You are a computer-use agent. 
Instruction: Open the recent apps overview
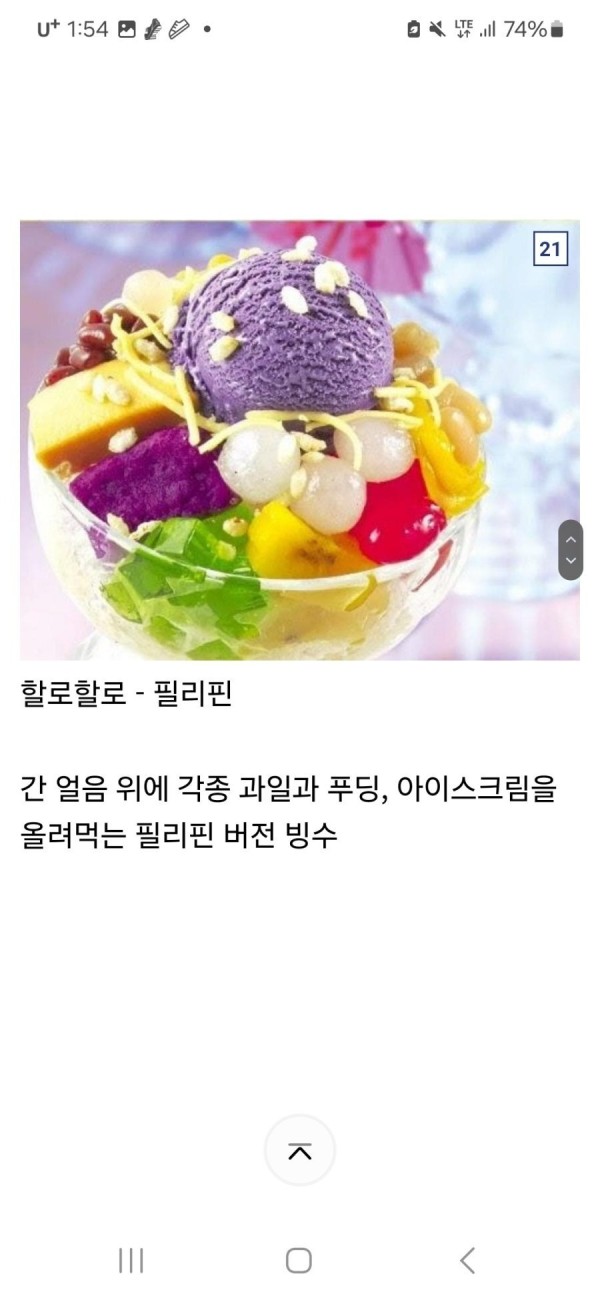[131, 1260]
